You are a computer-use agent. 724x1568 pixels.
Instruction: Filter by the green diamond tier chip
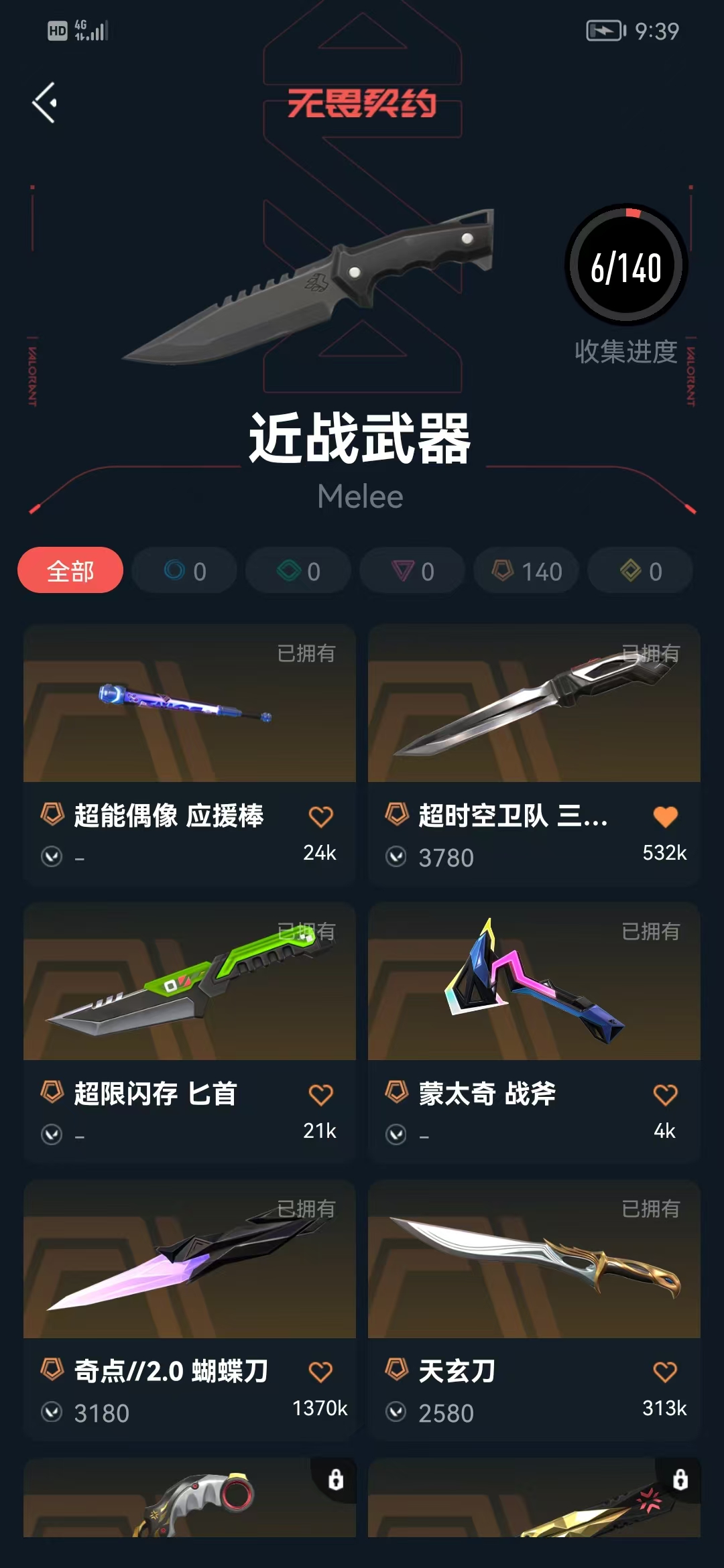pos(298,571)
